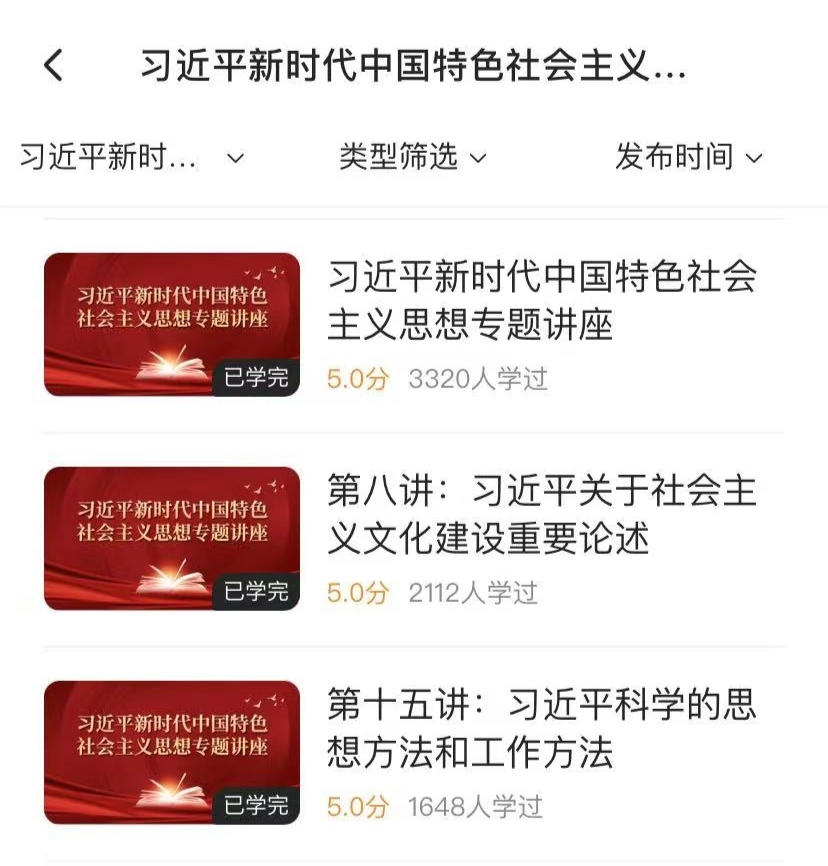The height and width of the screenshot is (866, 828).
Task: Open the 类型筛选 filter dropdown
Action: click(412, 157)
